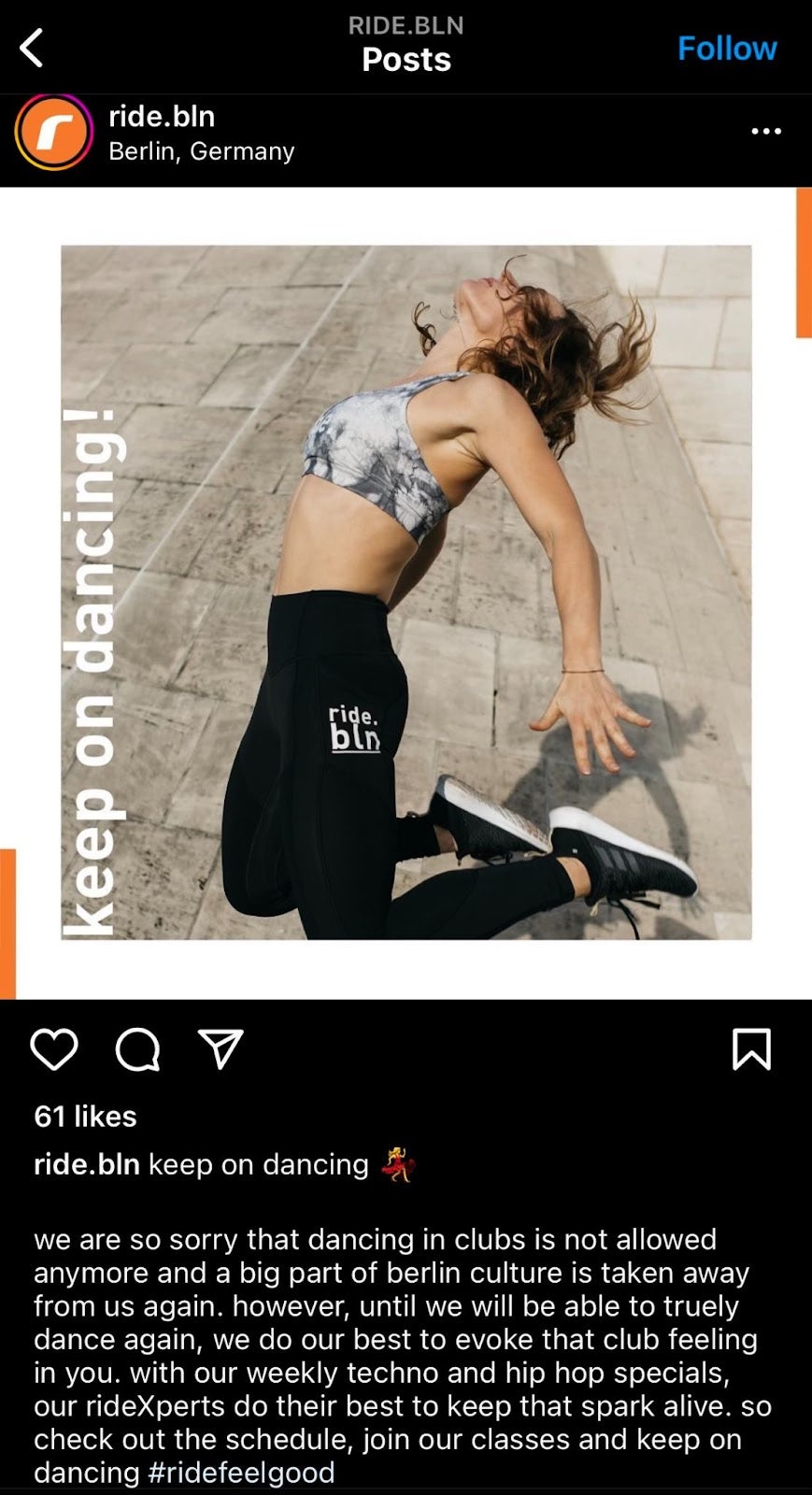Open ride.bln profile picture
Screen dimensions: 812x1495
tap(53, 132)
